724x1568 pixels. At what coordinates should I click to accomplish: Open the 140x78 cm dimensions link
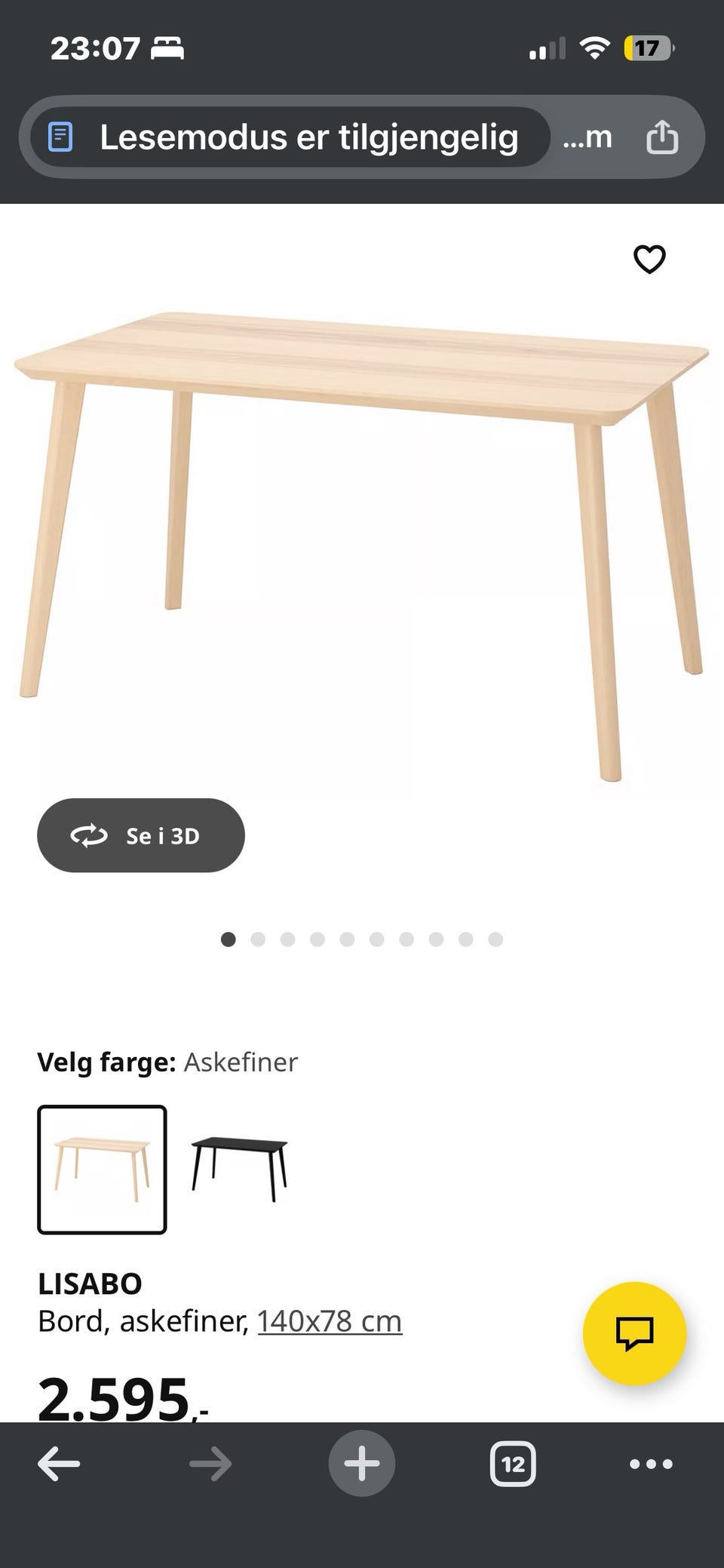330,1321
